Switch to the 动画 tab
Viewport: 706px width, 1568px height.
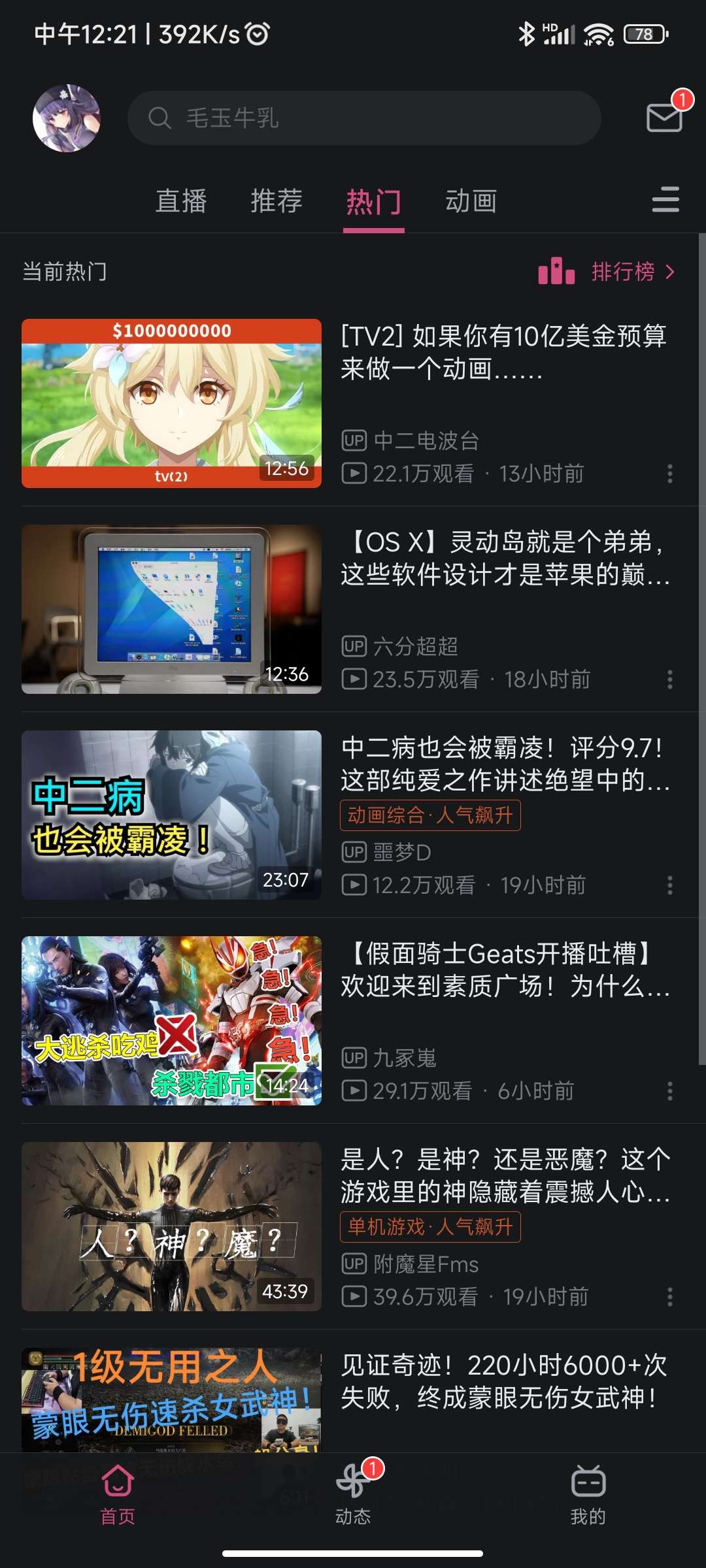471,201
